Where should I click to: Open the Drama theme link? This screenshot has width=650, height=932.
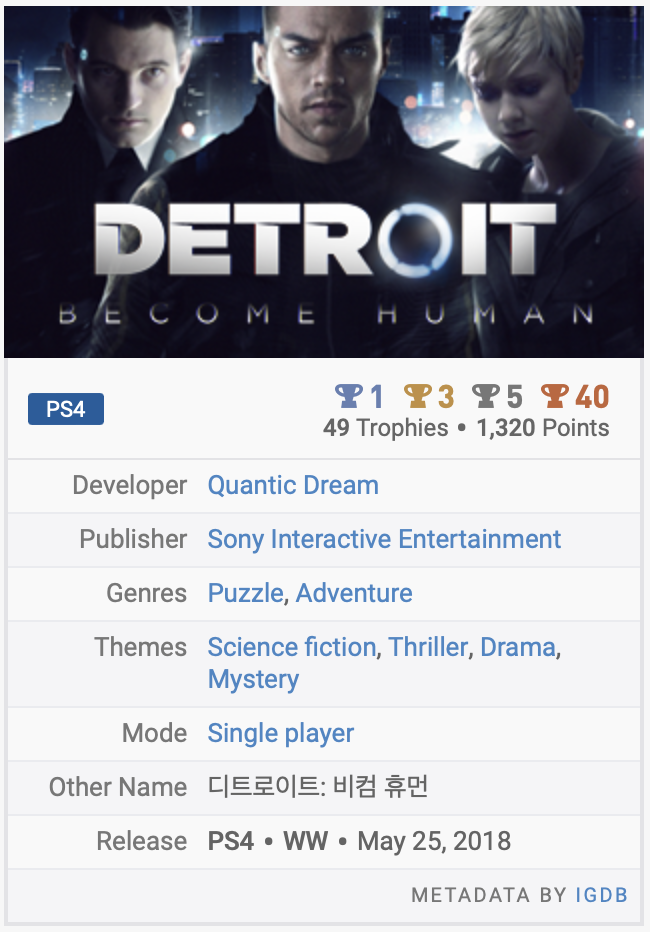click(x=517, y=648)
